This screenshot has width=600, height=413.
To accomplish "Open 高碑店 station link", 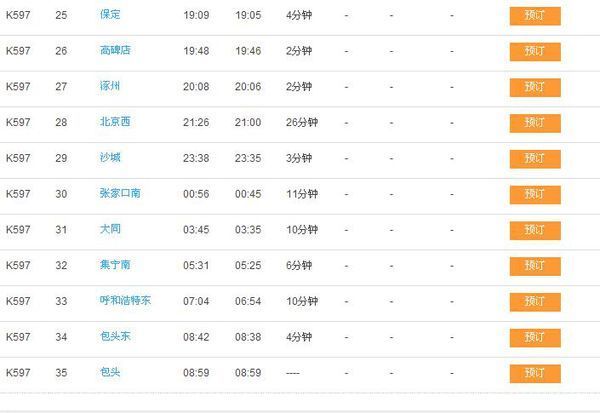I will coord(114,51).
